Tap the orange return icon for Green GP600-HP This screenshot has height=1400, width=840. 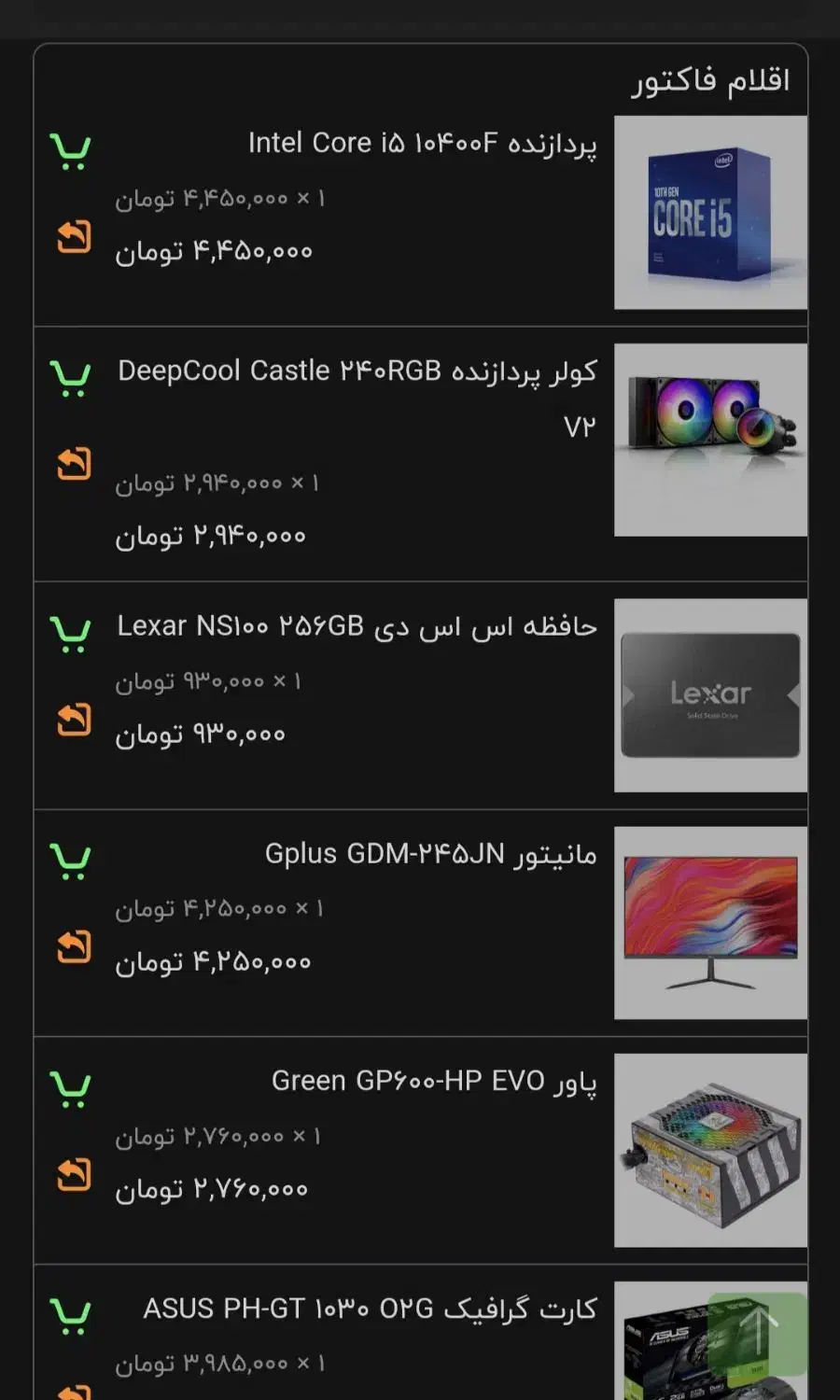74,1174
